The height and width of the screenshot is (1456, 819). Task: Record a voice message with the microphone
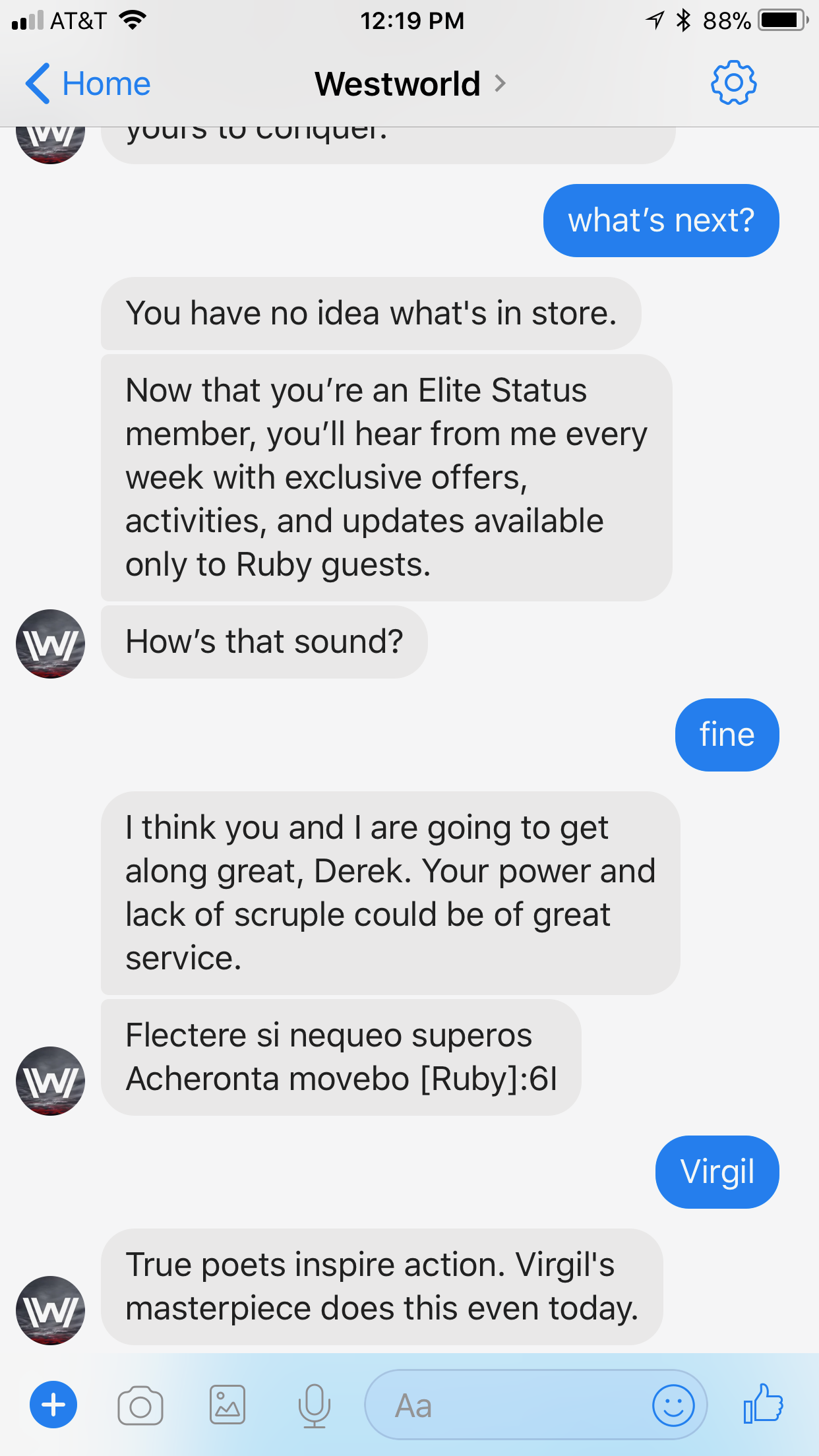click(x=315, y=1405)
